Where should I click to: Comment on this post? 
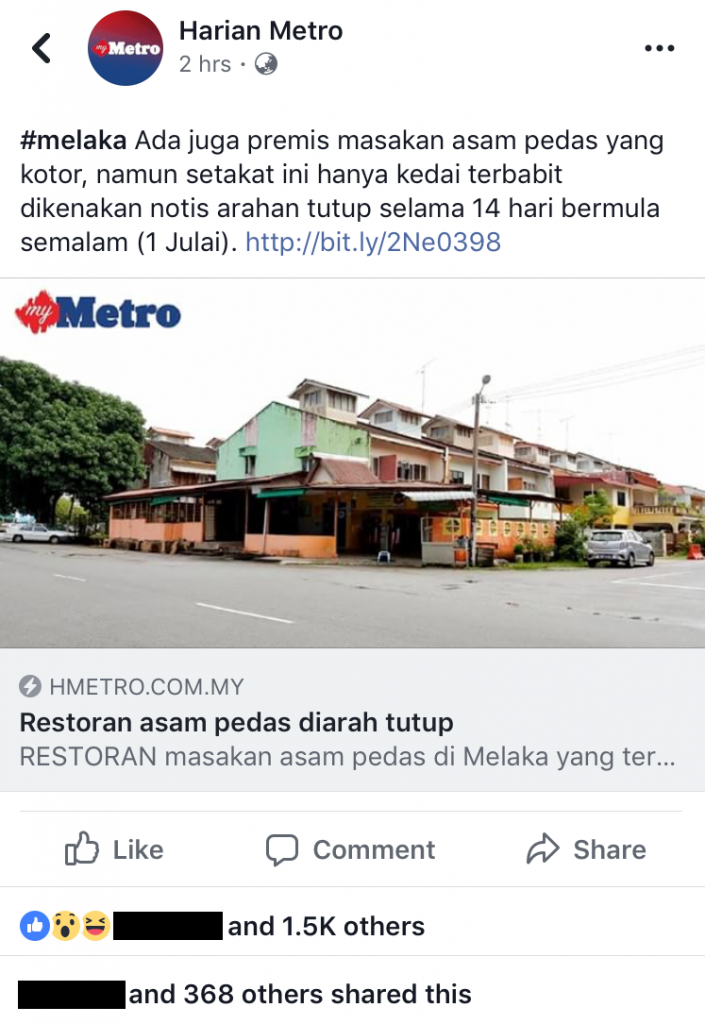(350, 850)
